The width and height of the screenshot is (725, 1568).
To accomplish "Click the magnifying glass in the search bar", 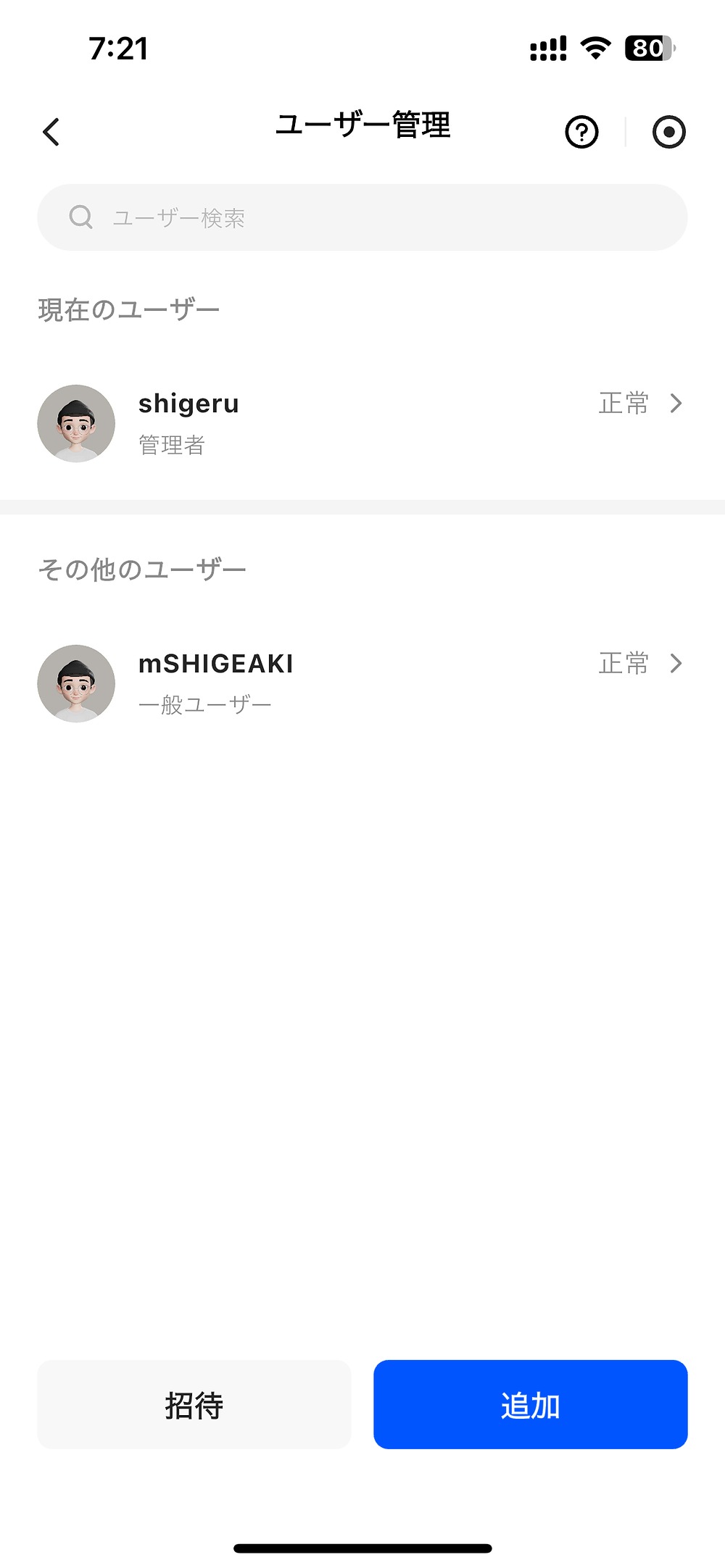I will (80, 217).
